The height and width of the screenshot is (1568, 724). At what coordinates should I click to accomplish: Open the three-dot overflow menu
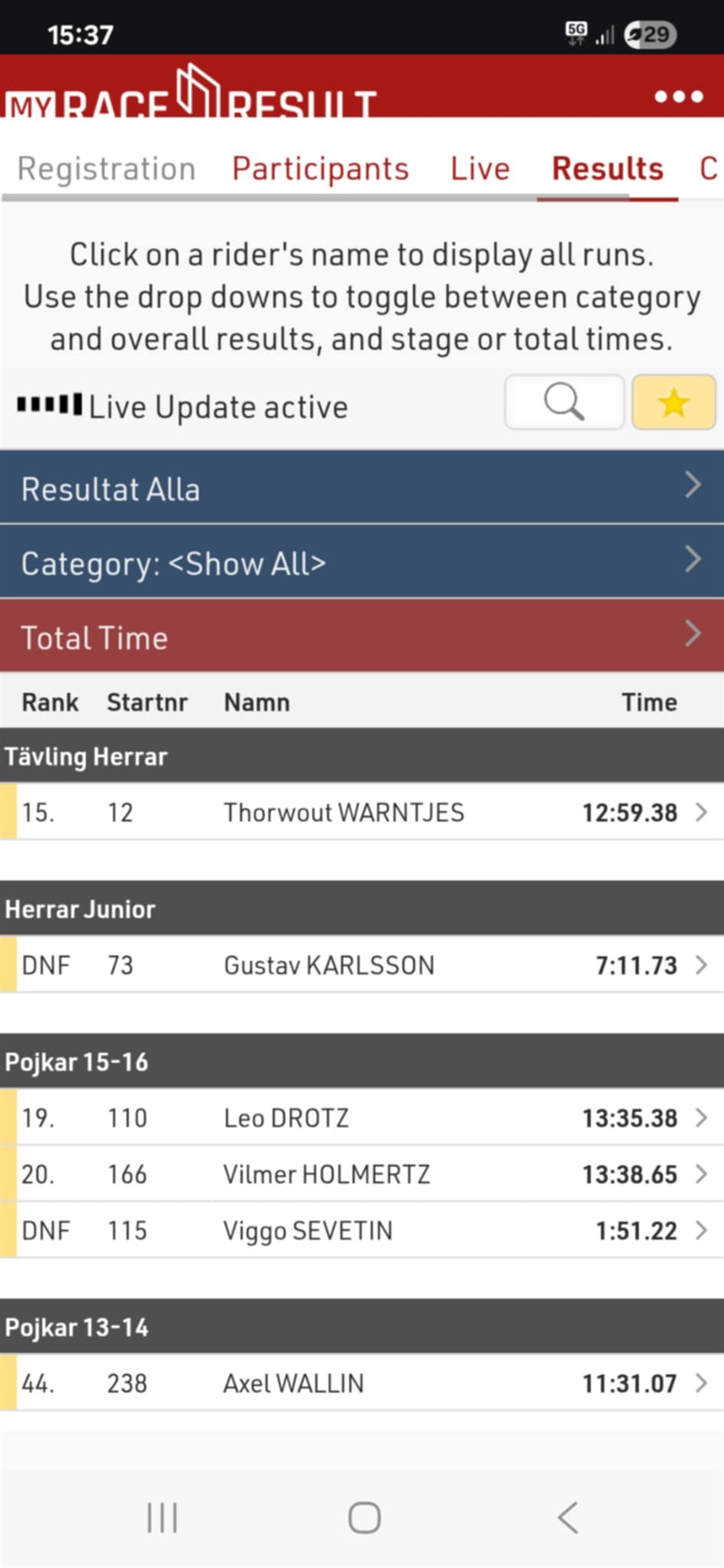(x=678, y=97)
